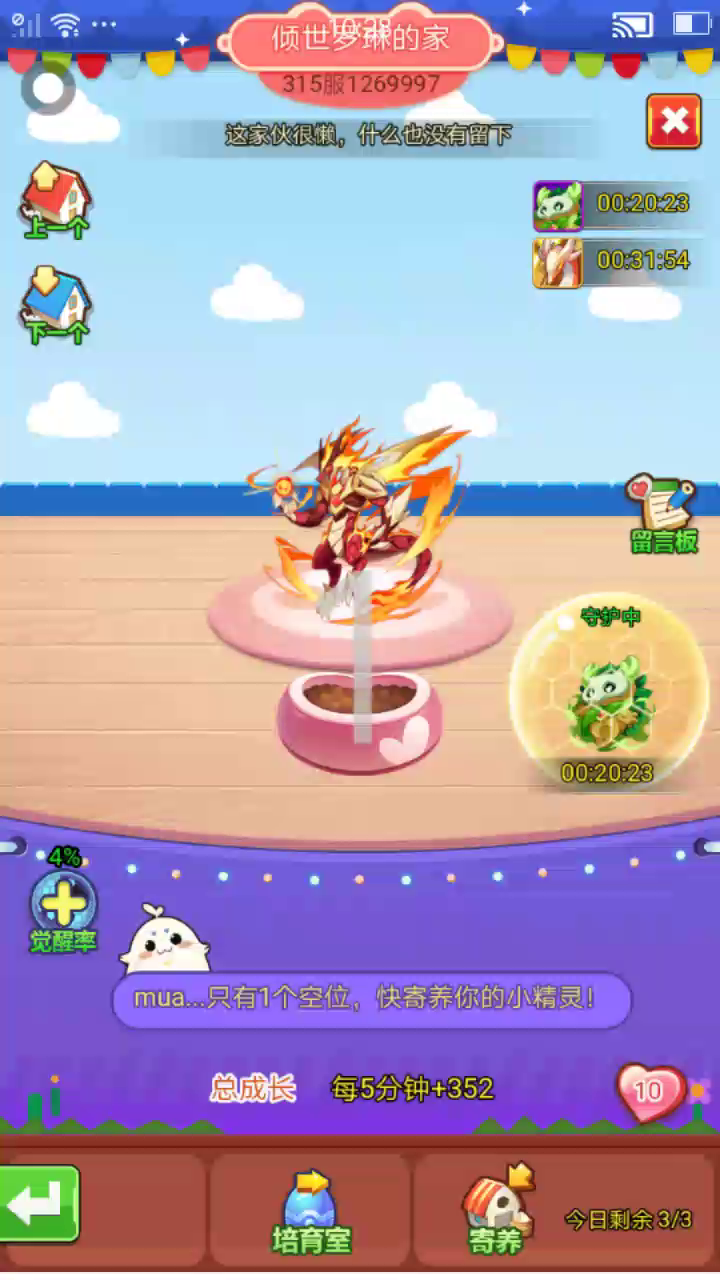Screen dimensions: 720x1280
Task: Open the breeding room (培育室)
Action: pos(311,1211)
